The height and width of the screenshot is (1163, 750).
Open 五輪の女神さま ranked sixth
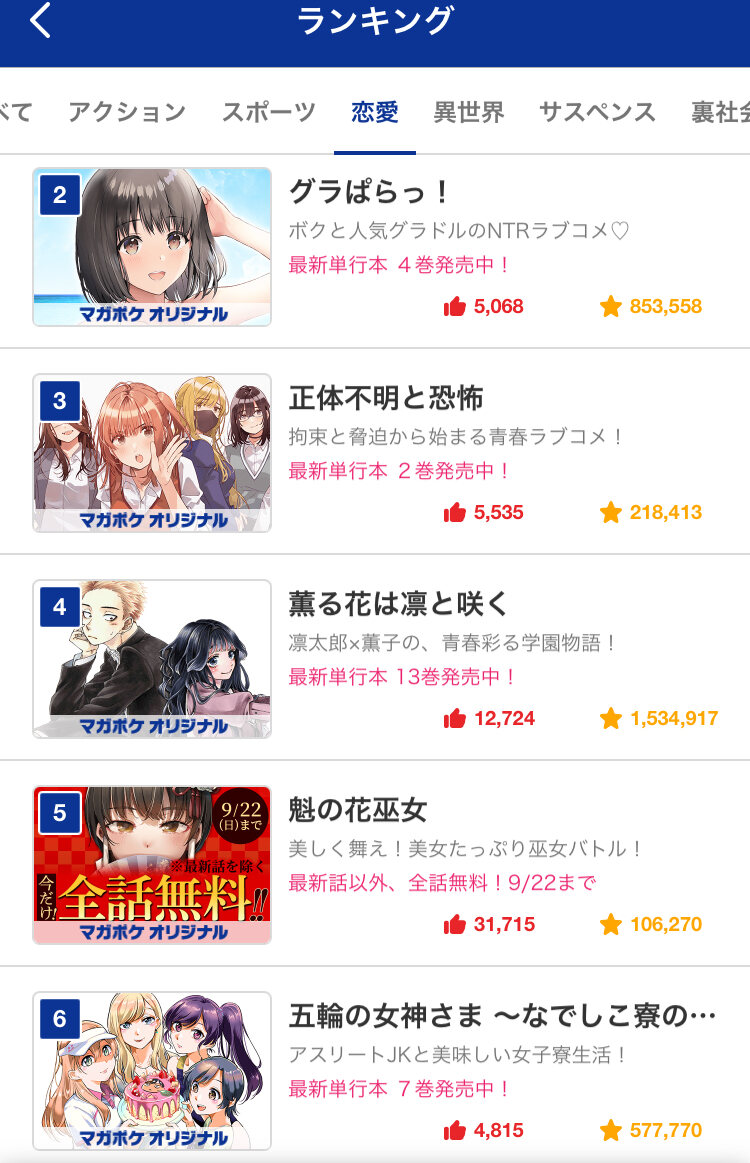(x=500, y=1016)
